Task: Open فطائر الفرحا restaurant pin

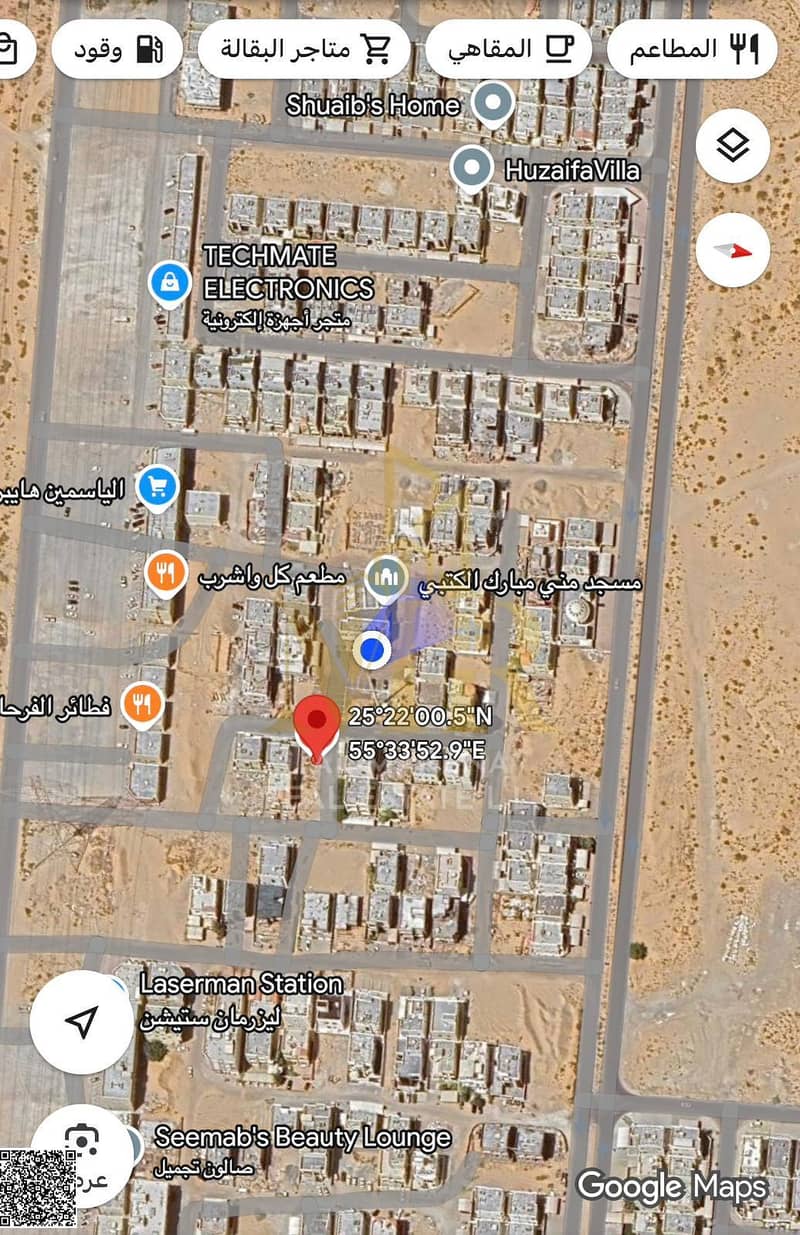Action: click(143, 704)
